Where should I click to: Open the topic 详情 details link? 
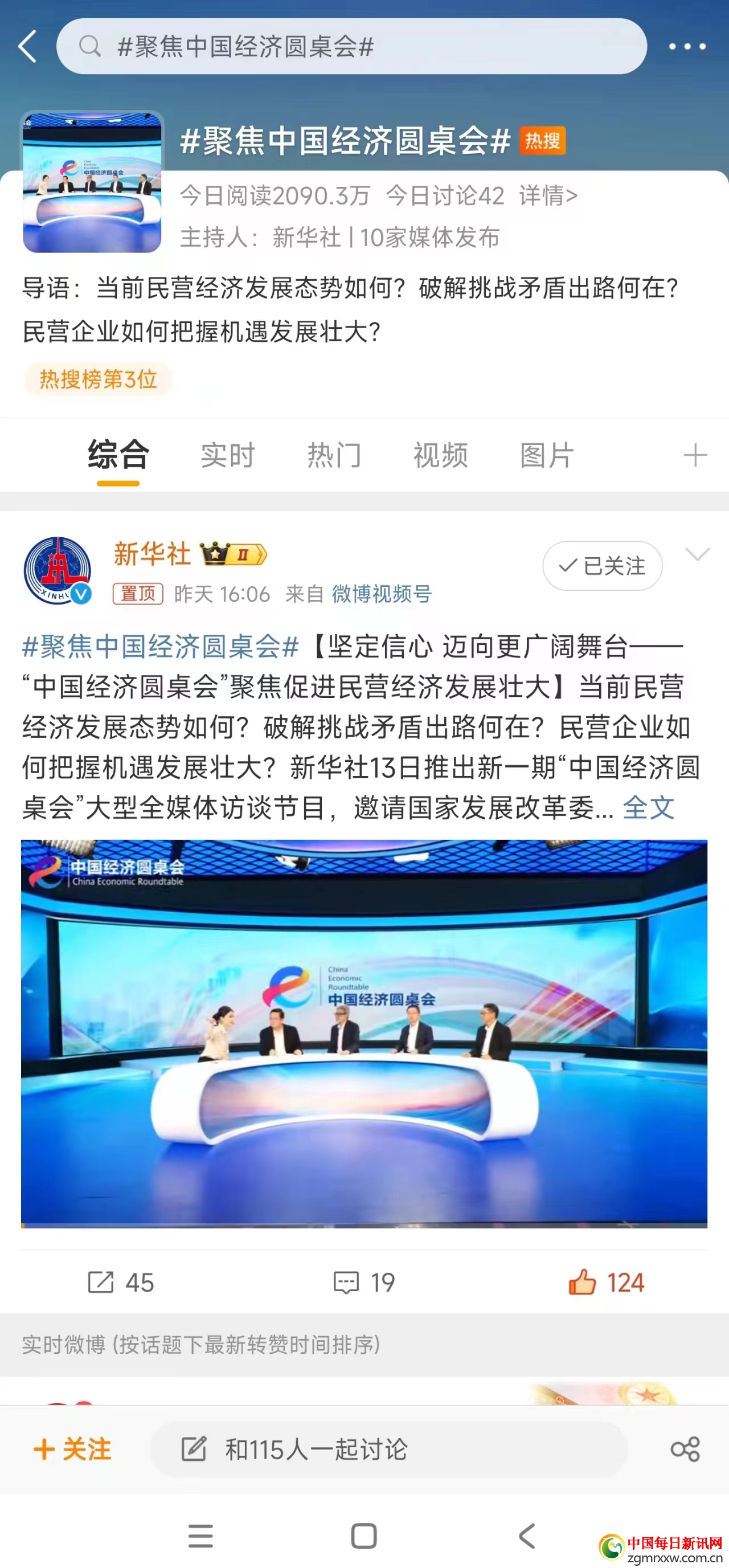(x=548, y=196)
